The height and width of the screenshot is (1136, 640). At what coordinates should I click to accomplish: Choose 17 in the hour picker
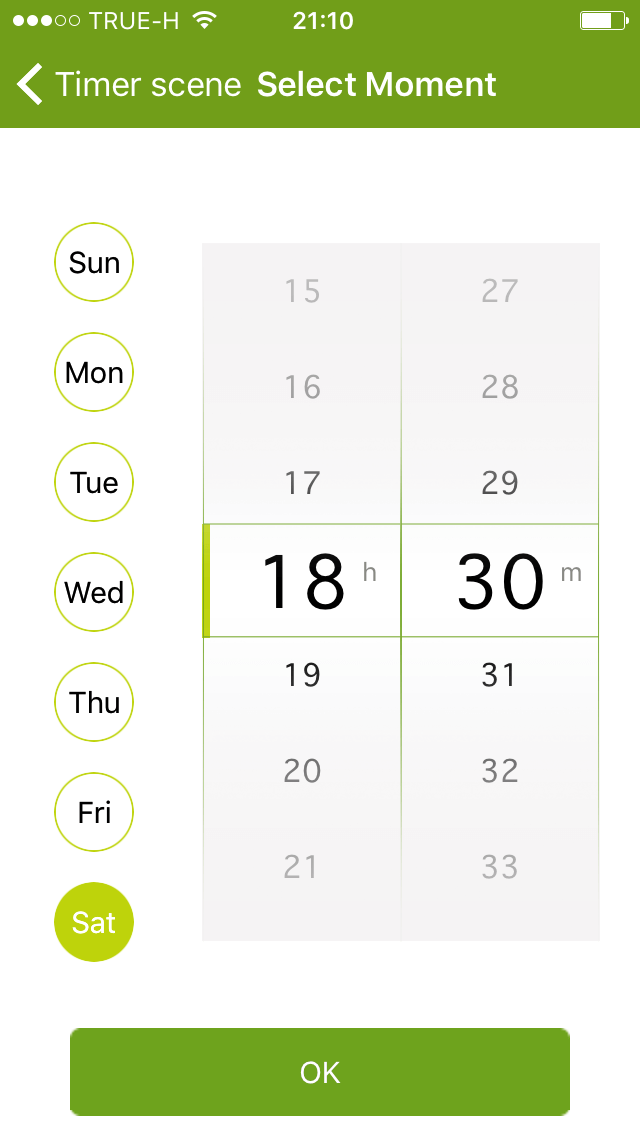302,483
